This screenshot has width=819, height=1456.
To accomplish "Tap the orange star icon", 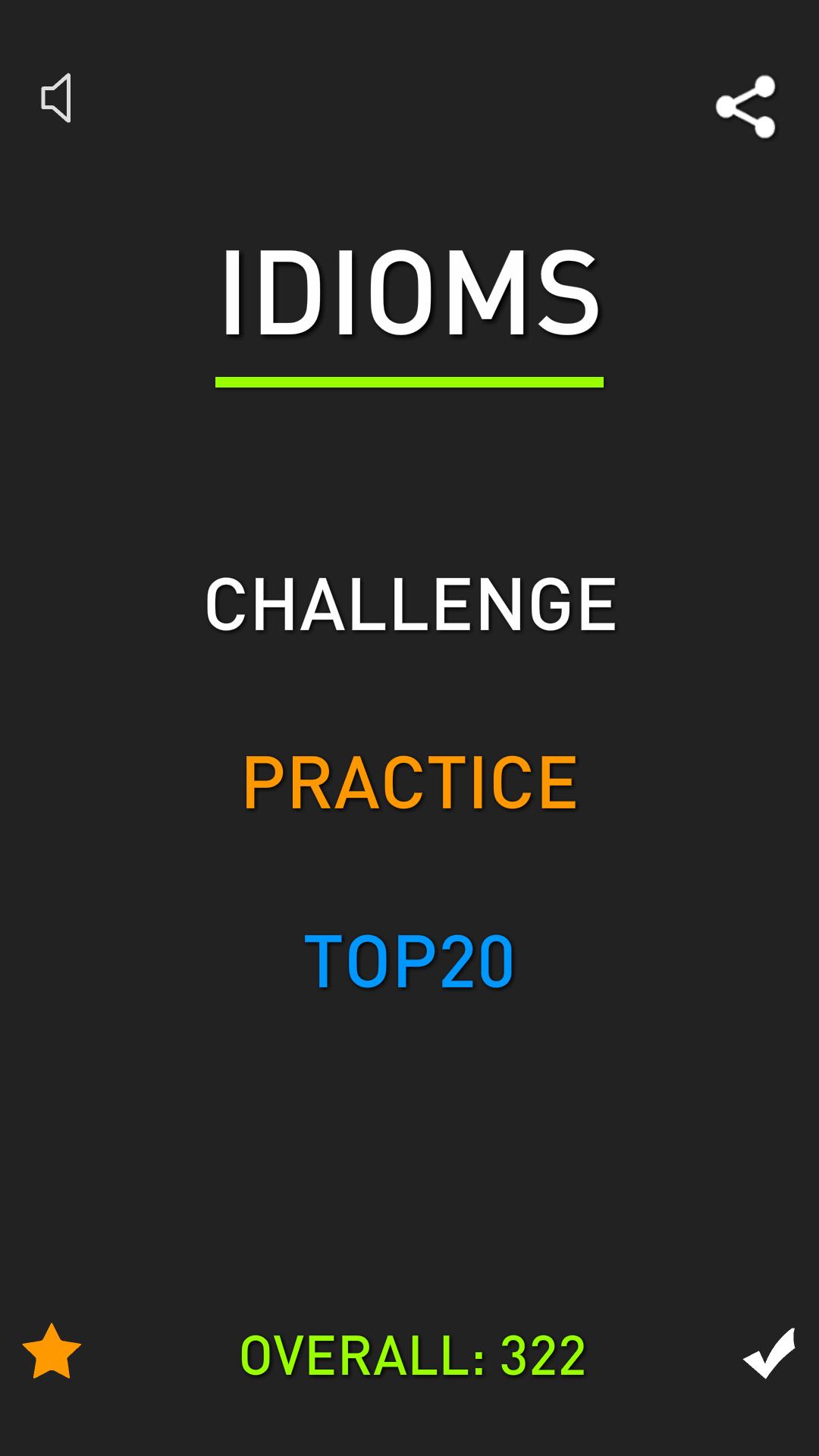I will (x=52, y=1351).
